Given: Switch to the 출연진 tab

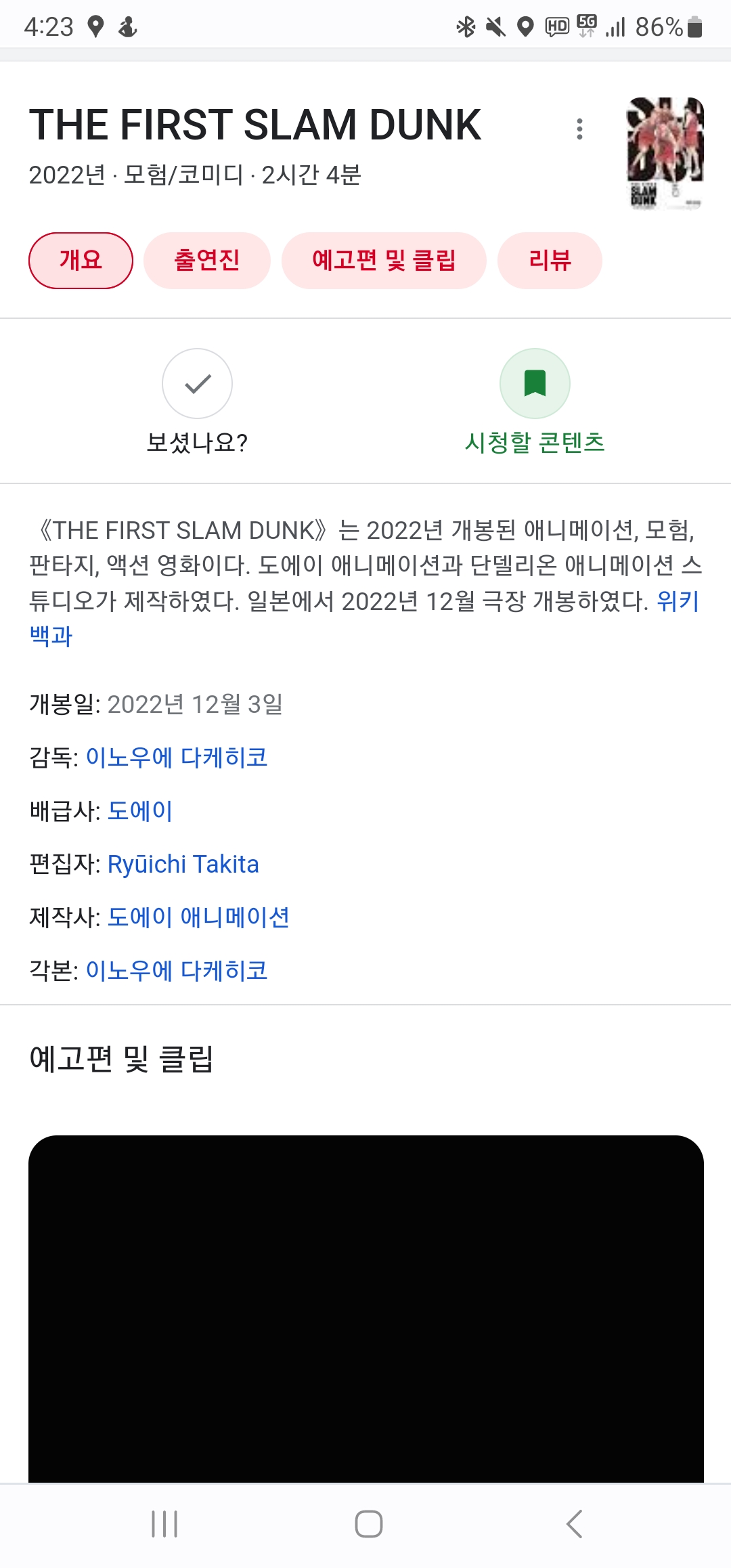Looking at the screenshot, I should 207,261.
